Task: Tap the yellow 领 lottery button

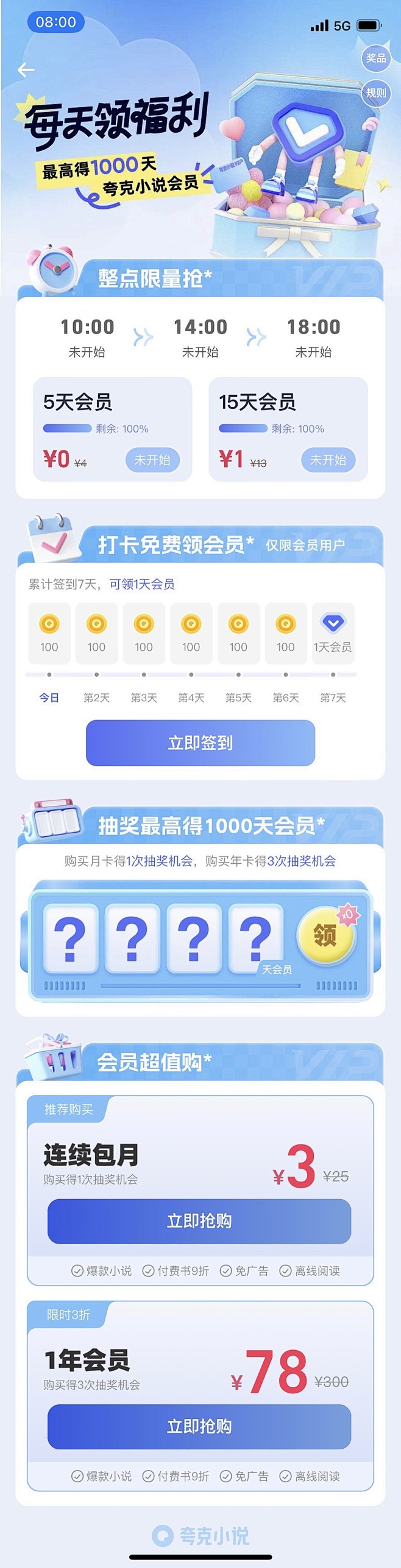Action: (325, 936)
